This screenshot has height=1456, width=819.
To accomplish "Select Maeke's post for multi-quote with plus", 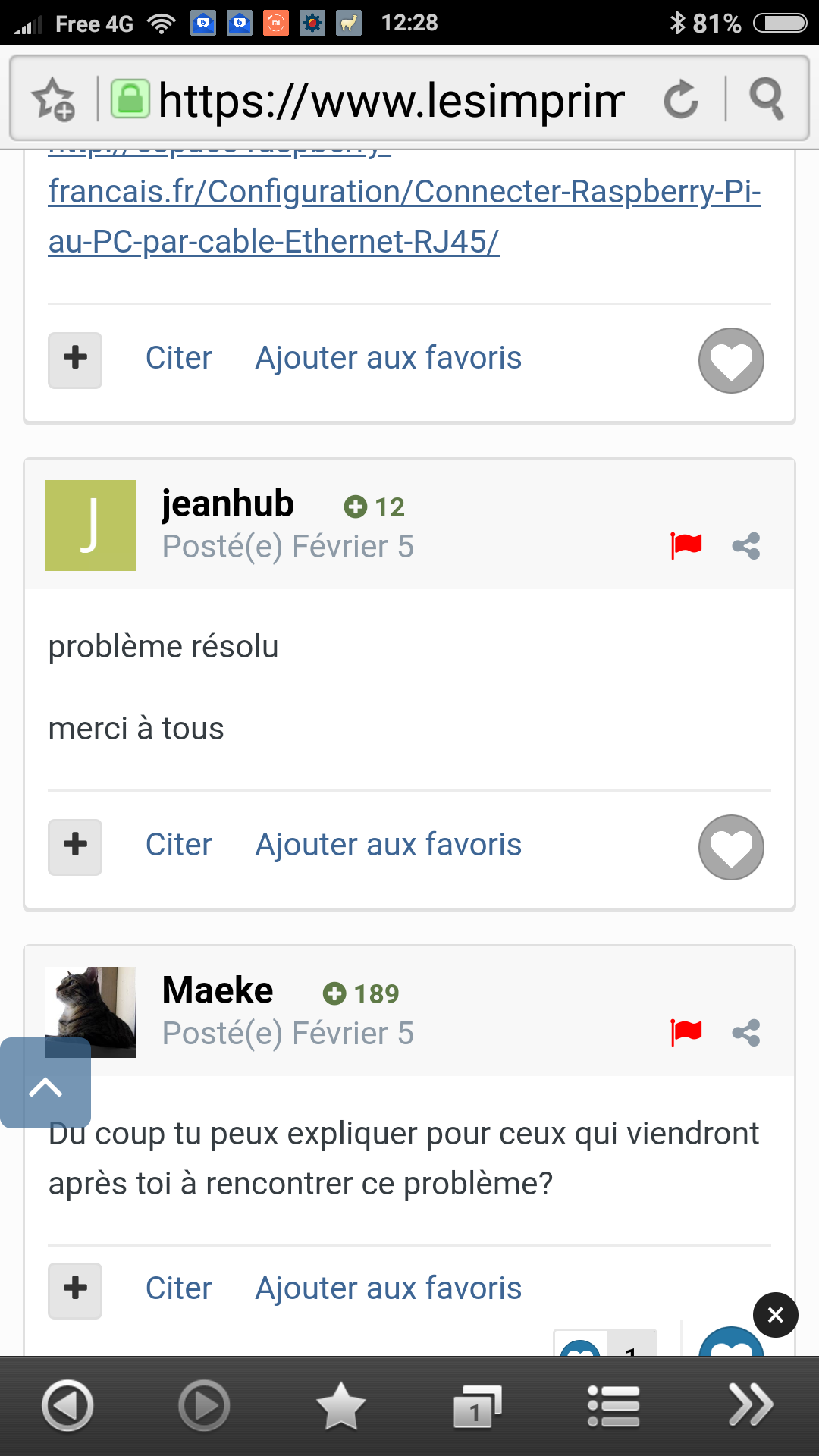I will [75, 1288].
